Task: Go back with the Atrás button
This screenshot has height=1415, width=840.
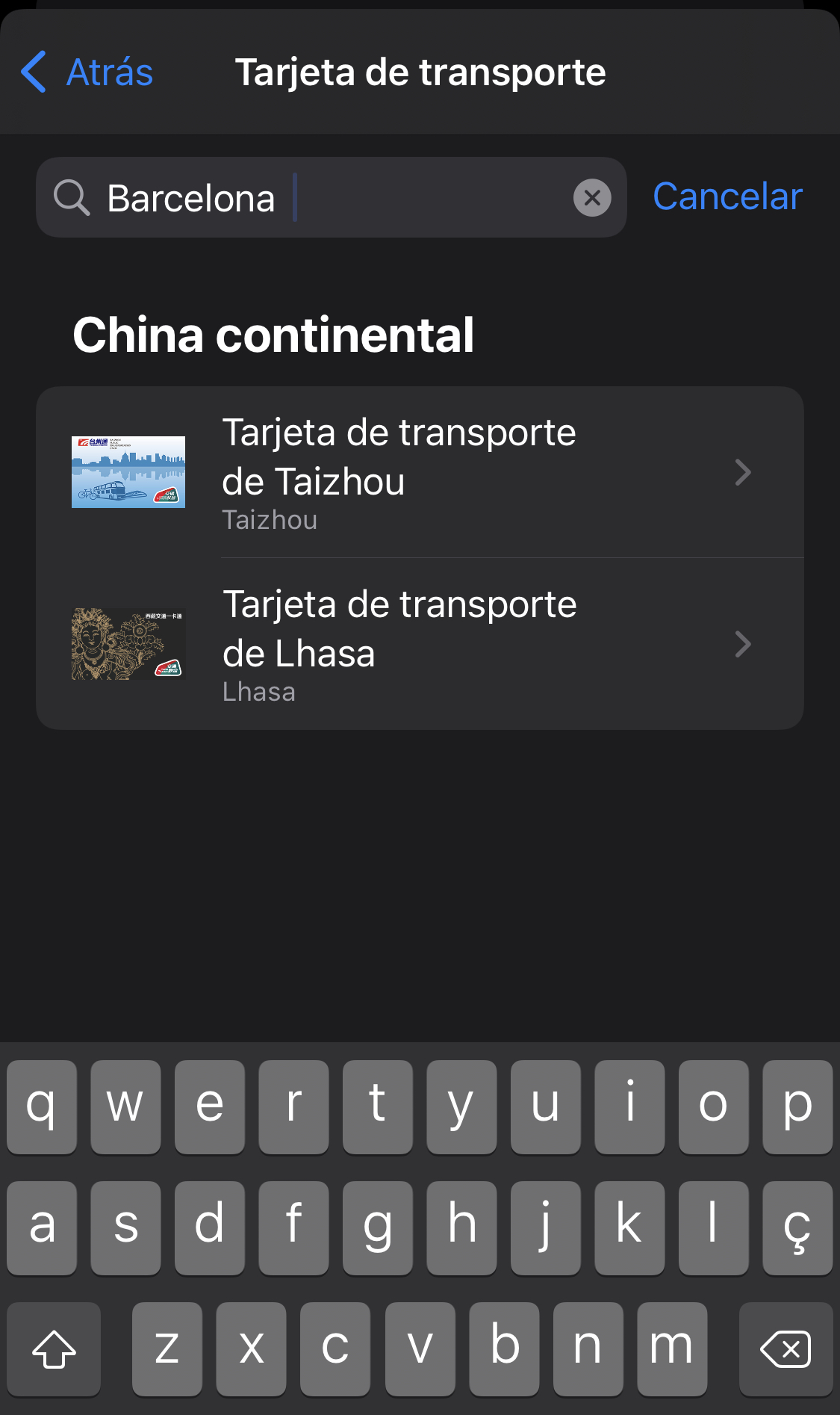Action: pyautogui.click(x=87, y=72)
